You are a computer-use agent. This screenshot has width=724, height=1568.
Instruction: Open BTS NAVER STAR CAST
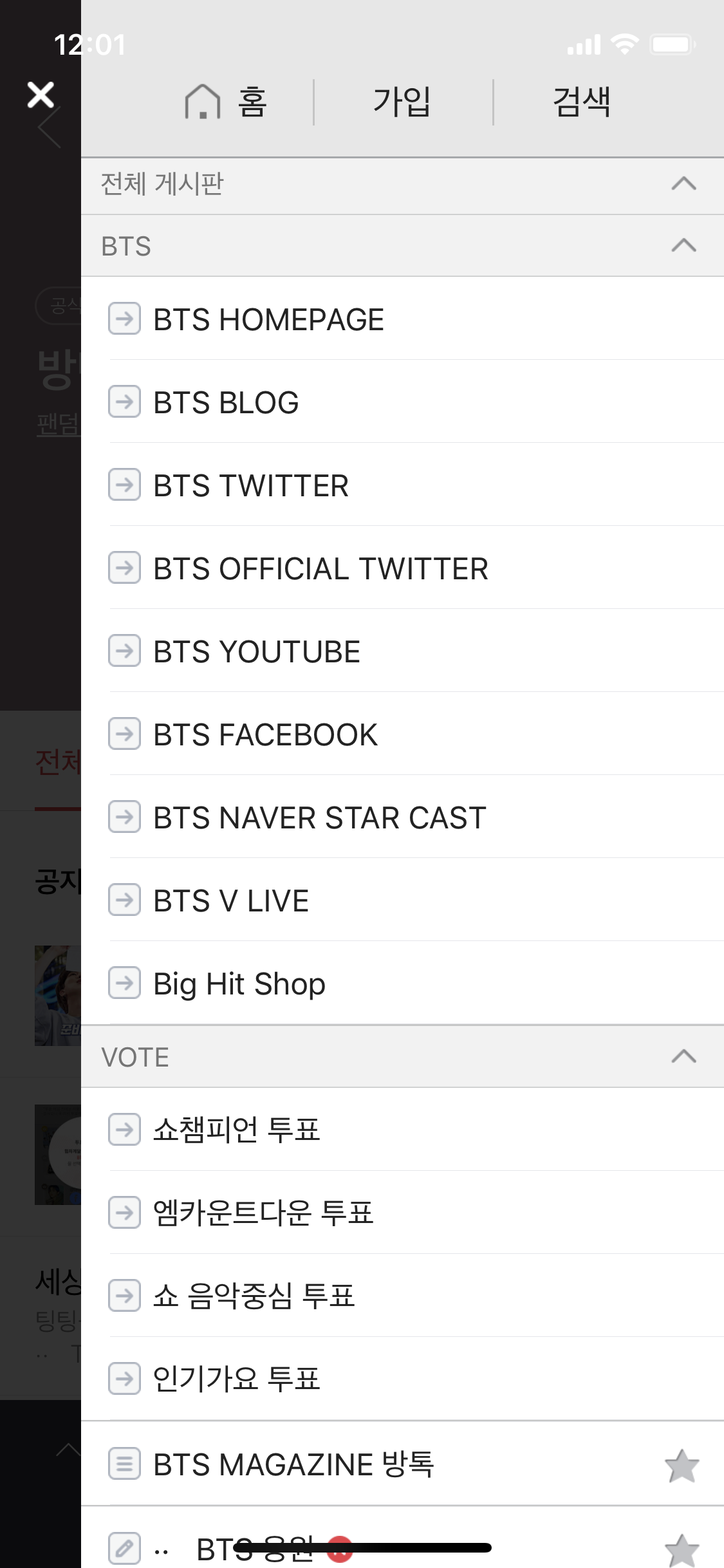click(x=319, y=818)
